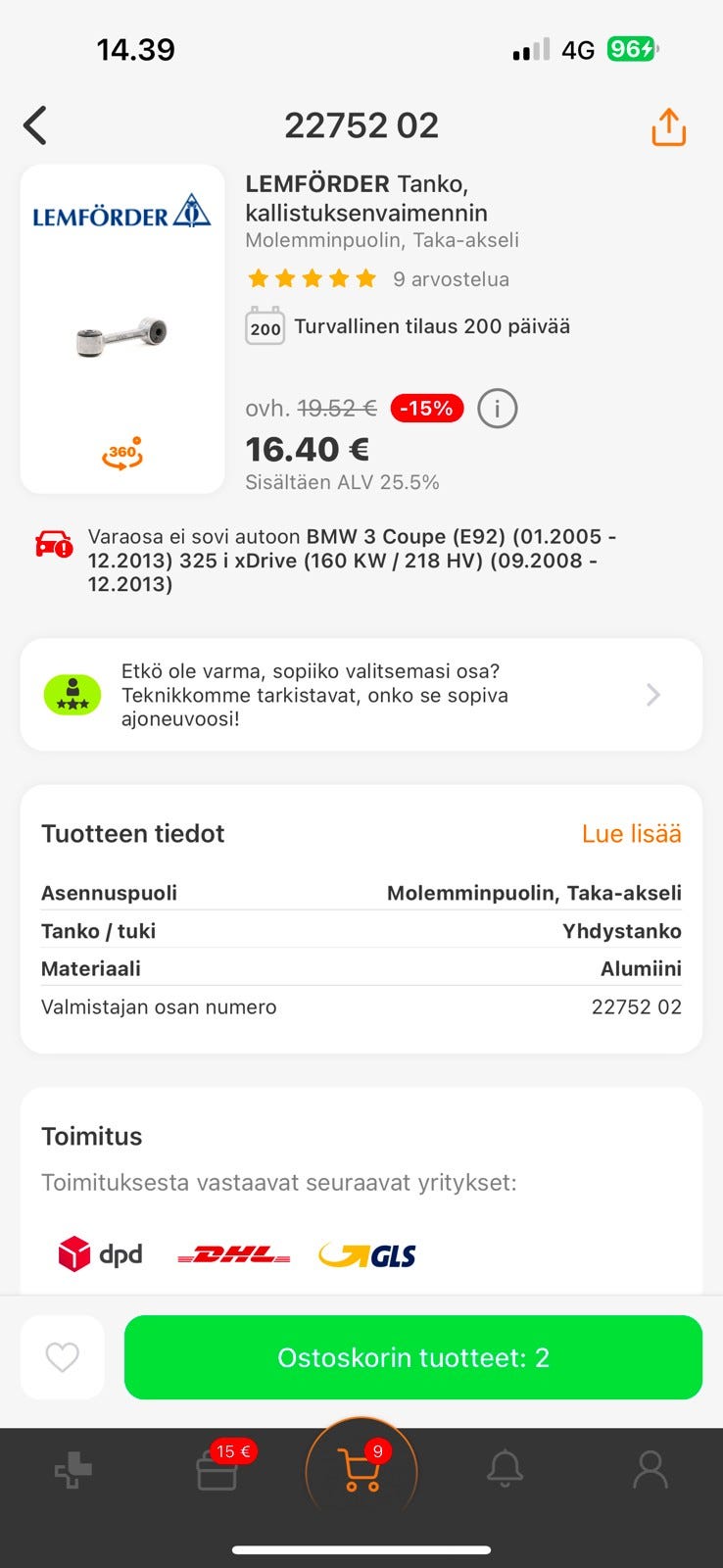Open the shopping cart tab
The image size is (723, 1568).
point(361,1470)
